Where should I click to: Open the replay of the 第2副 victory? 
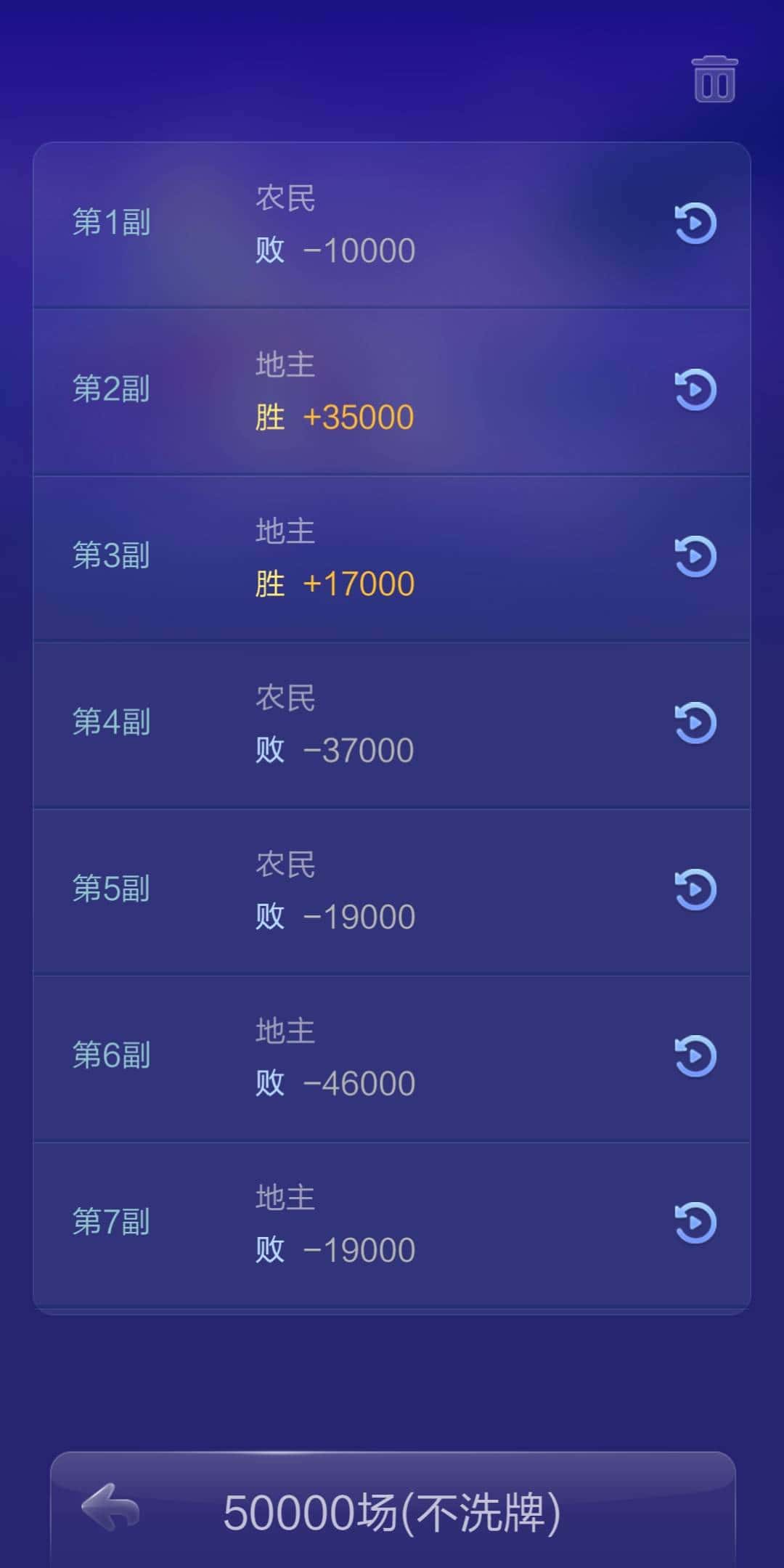pos(695,391)
